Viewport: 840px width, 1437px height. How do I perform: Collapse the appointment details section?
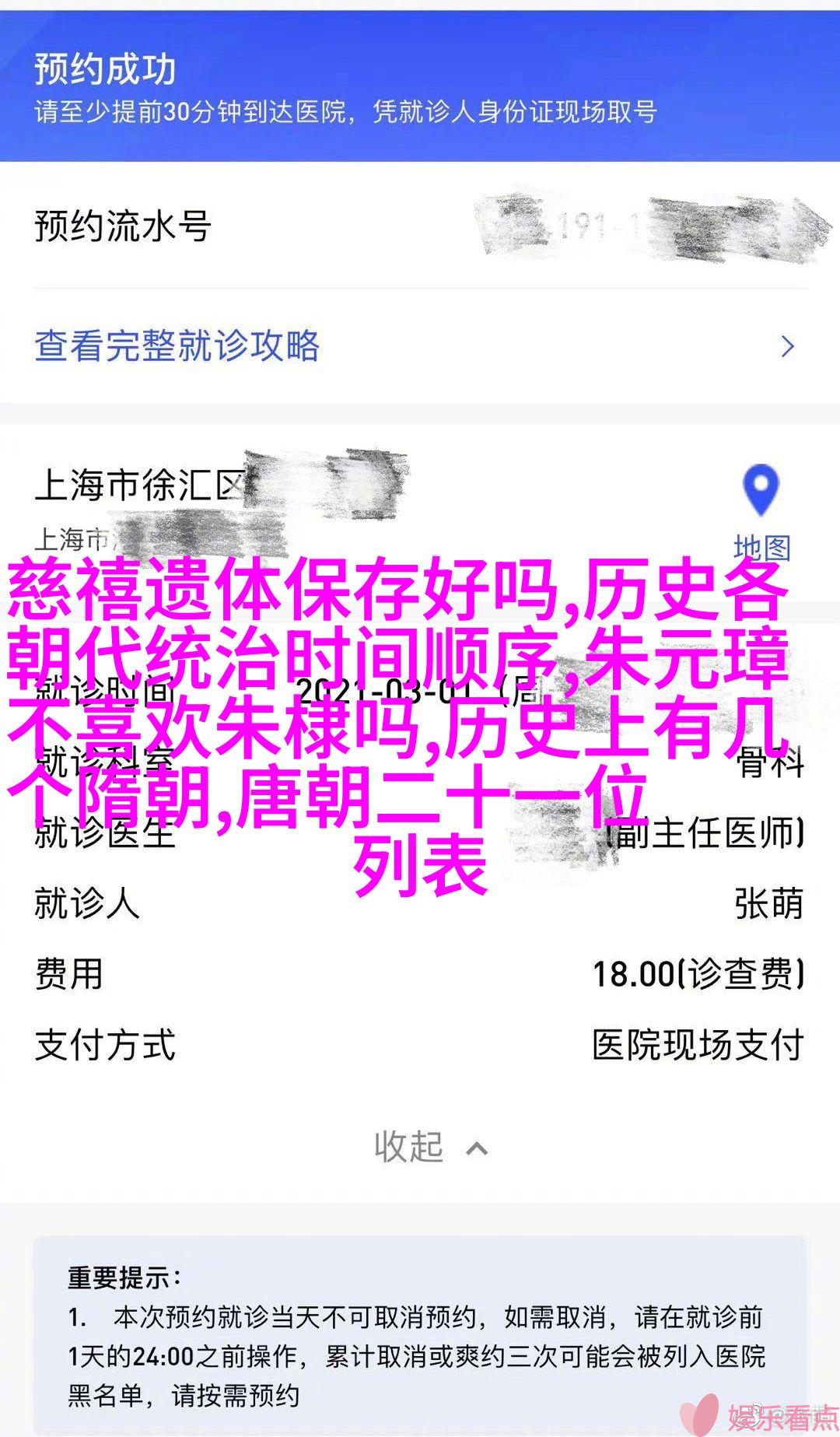(x=430, y=1147)
